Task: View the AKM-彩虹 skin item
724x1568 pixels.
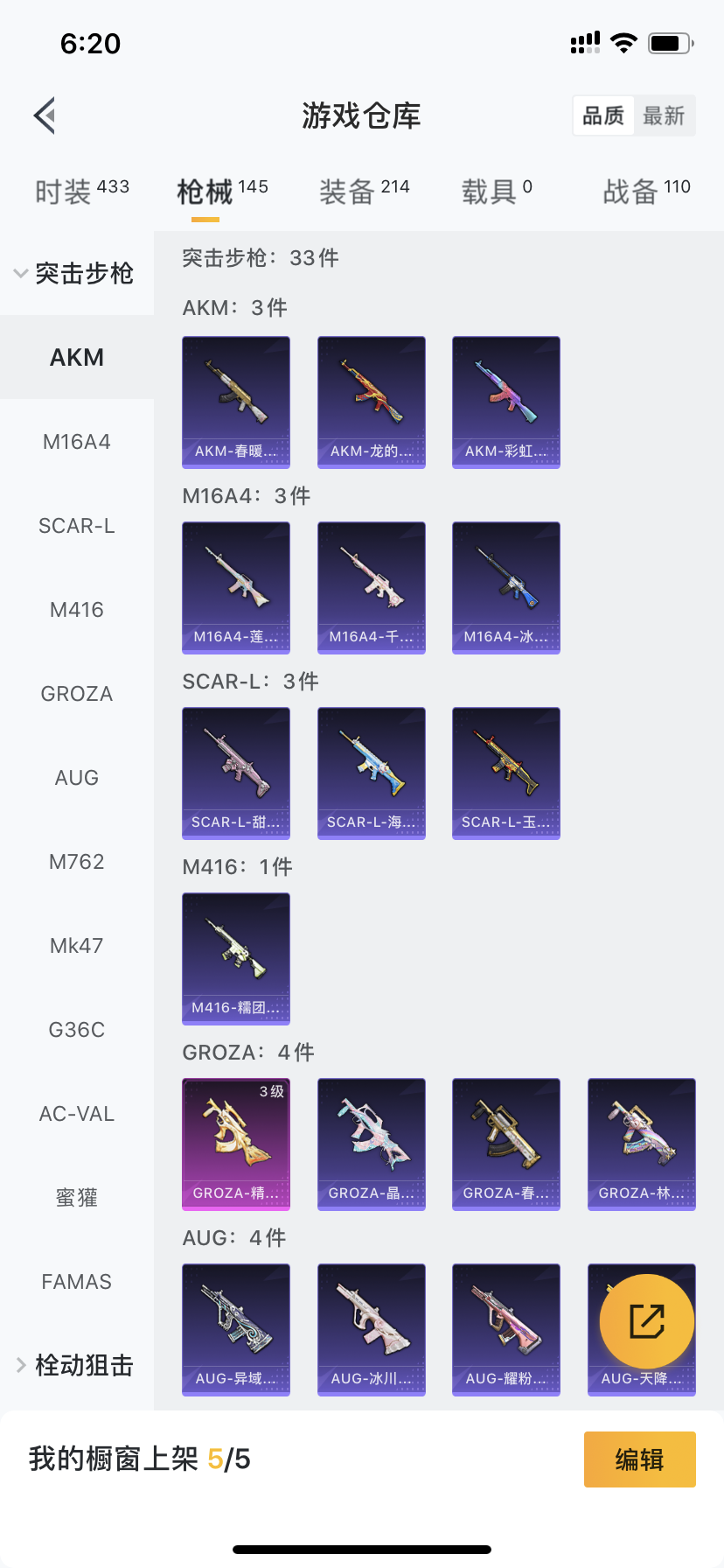Action: point(506,402)
